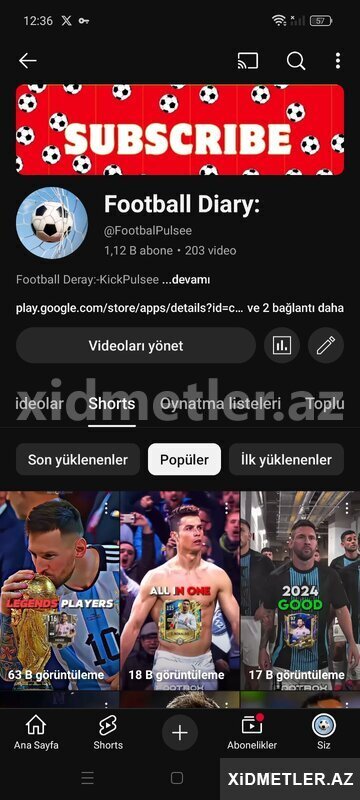
Task: Open the All In One short
Action: click(x=179, y=590)
